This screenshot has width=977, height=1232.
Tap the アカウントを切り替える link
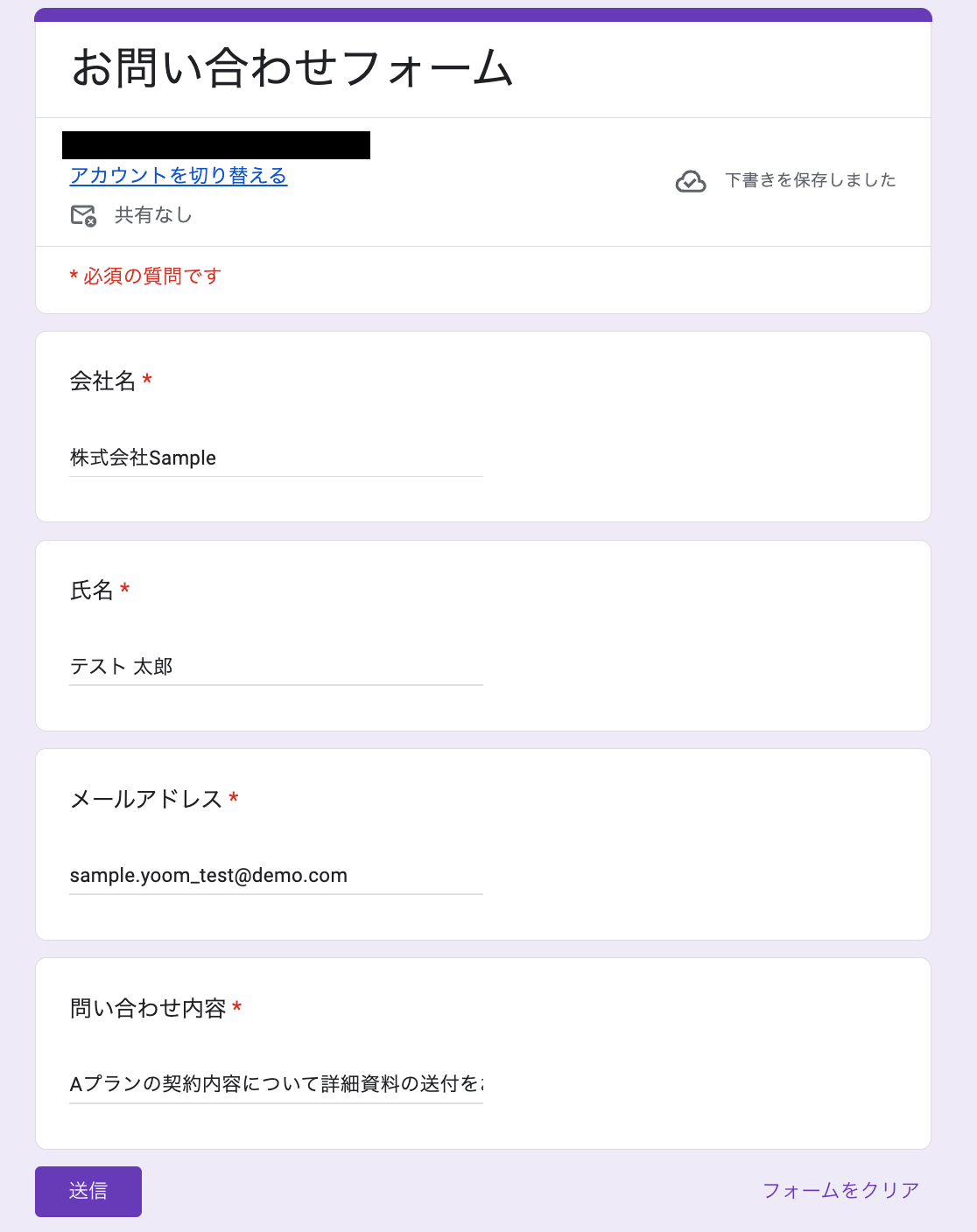pyautogui.click(x=179, y=176)
